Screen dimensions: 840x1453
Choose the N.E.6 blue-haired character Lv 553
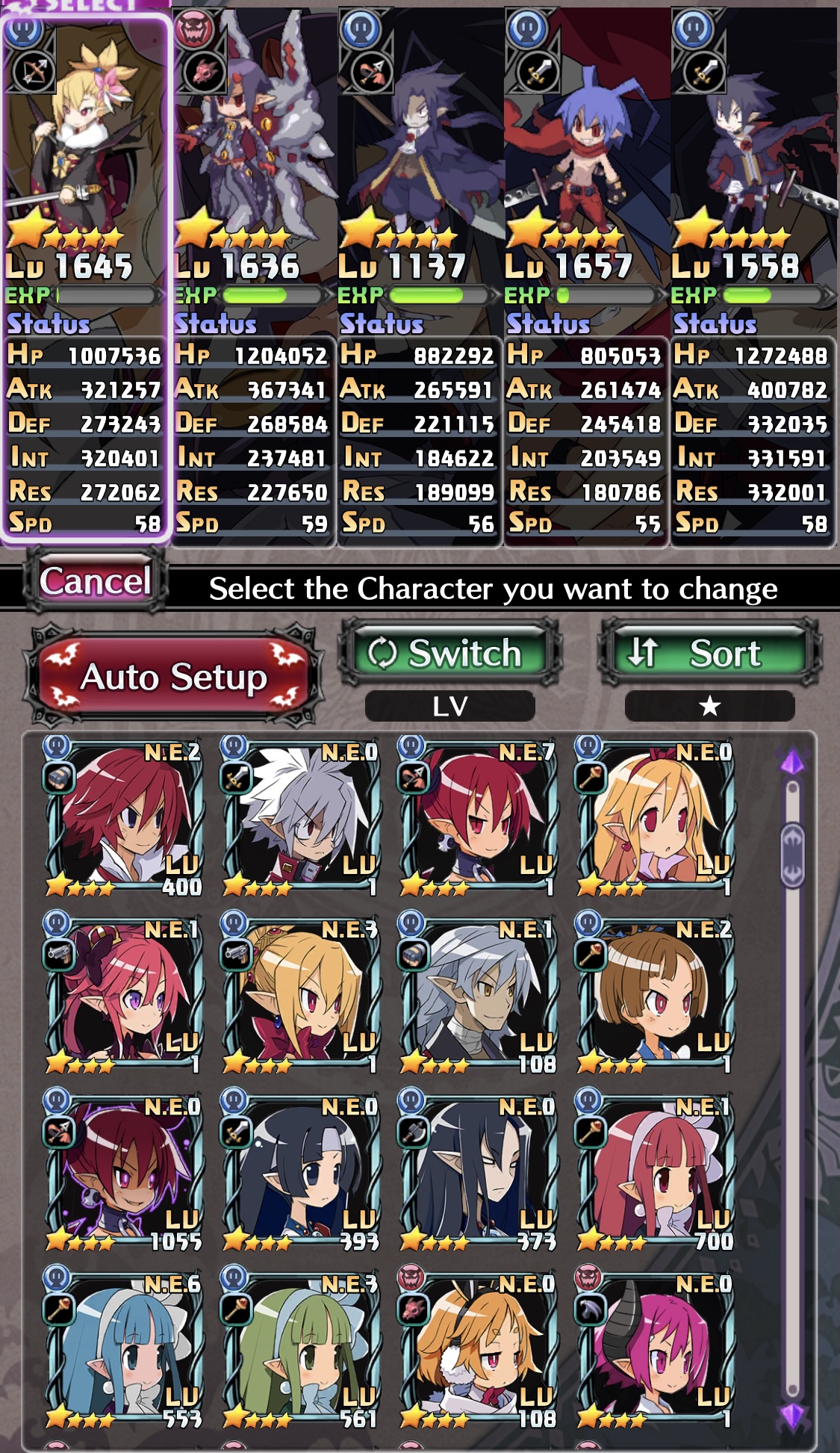point(123,1348)
